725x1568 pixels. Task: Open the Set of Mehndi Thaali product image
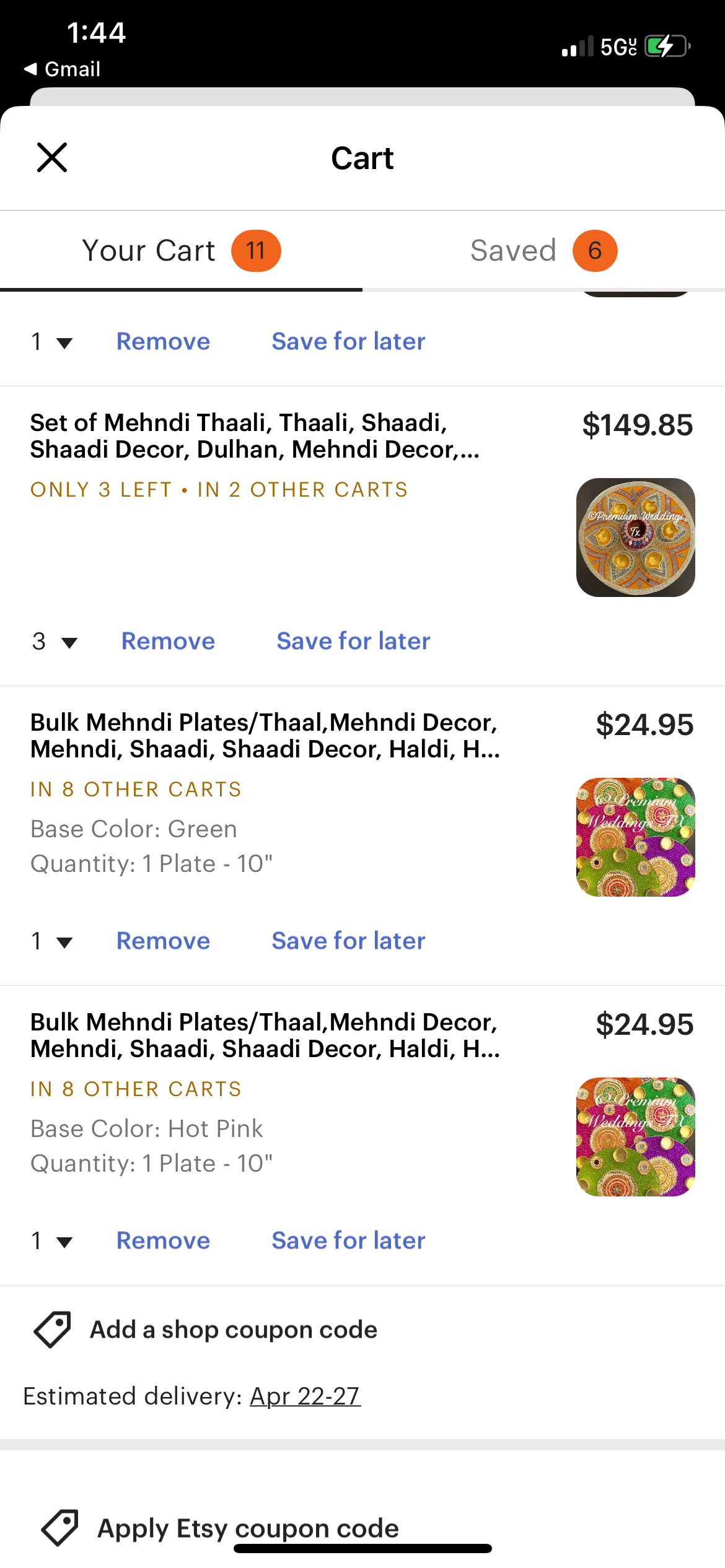635,538
